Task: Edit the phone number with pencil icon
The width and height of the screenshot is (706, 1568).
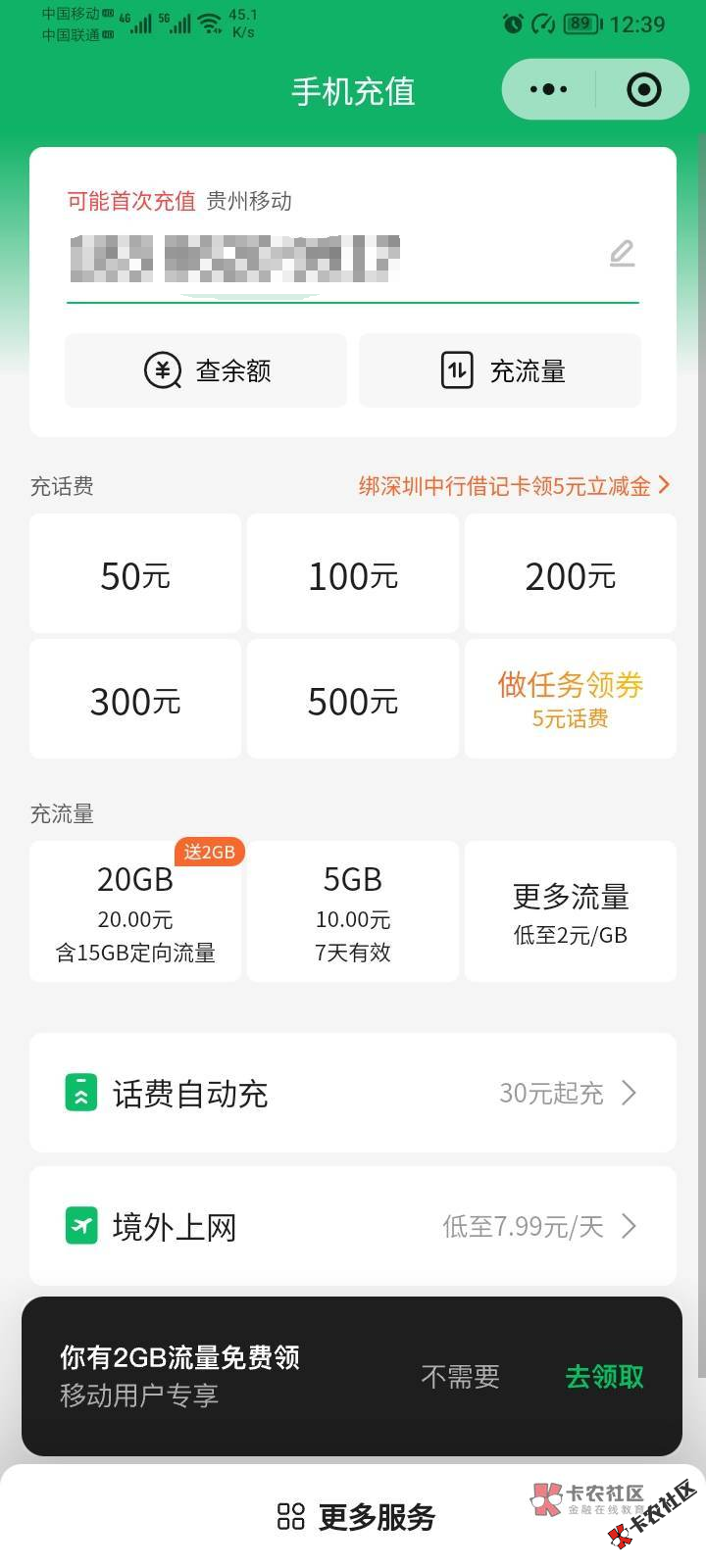Action: [x=622, y=254]
